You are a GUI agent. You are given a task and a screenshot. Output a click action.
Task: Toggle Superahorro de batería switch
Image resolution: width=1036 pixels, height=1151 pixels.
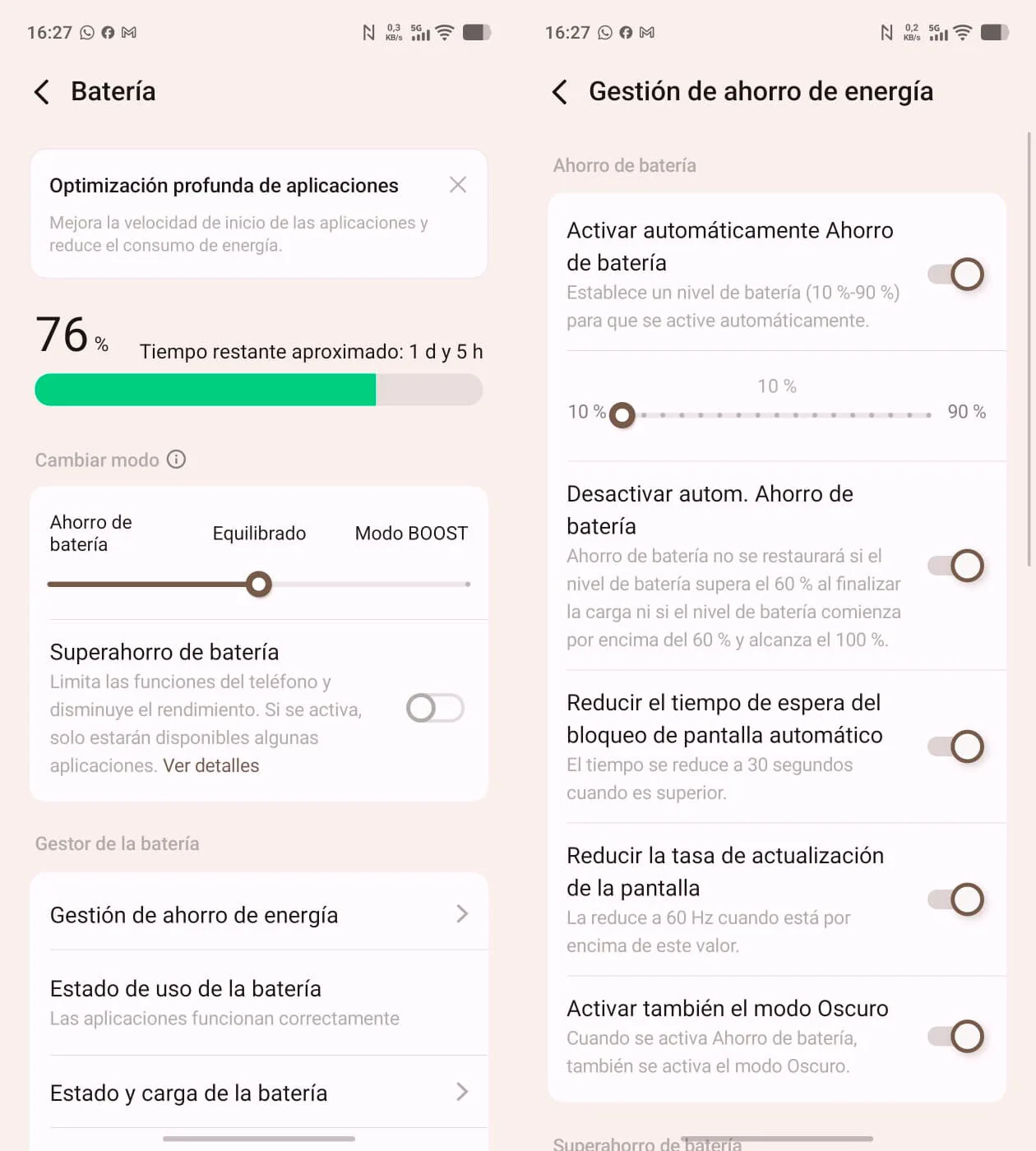435,708
